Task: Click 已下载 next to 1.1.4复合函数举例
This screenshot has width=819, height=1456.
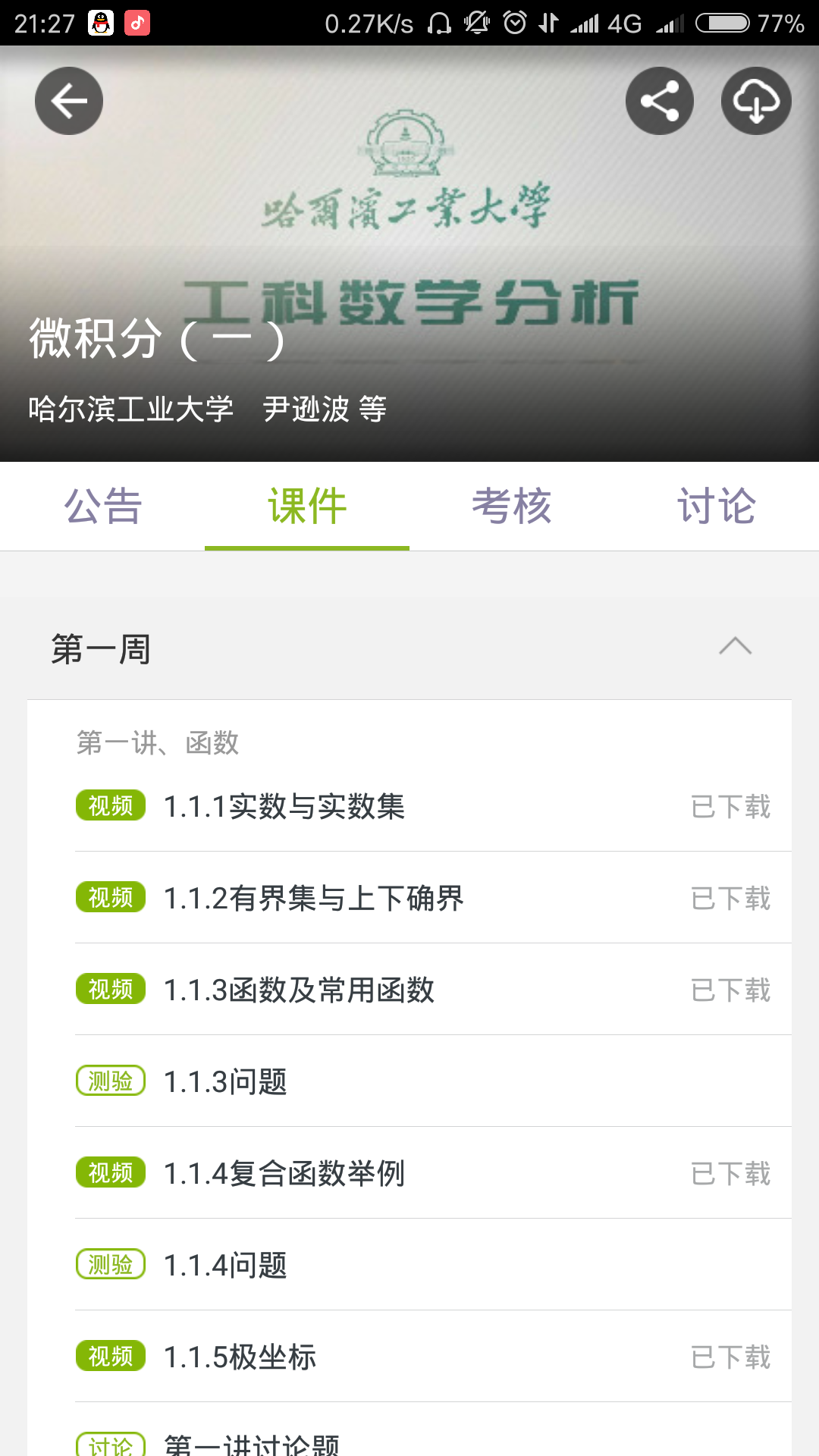Action: click(730, 1172)
